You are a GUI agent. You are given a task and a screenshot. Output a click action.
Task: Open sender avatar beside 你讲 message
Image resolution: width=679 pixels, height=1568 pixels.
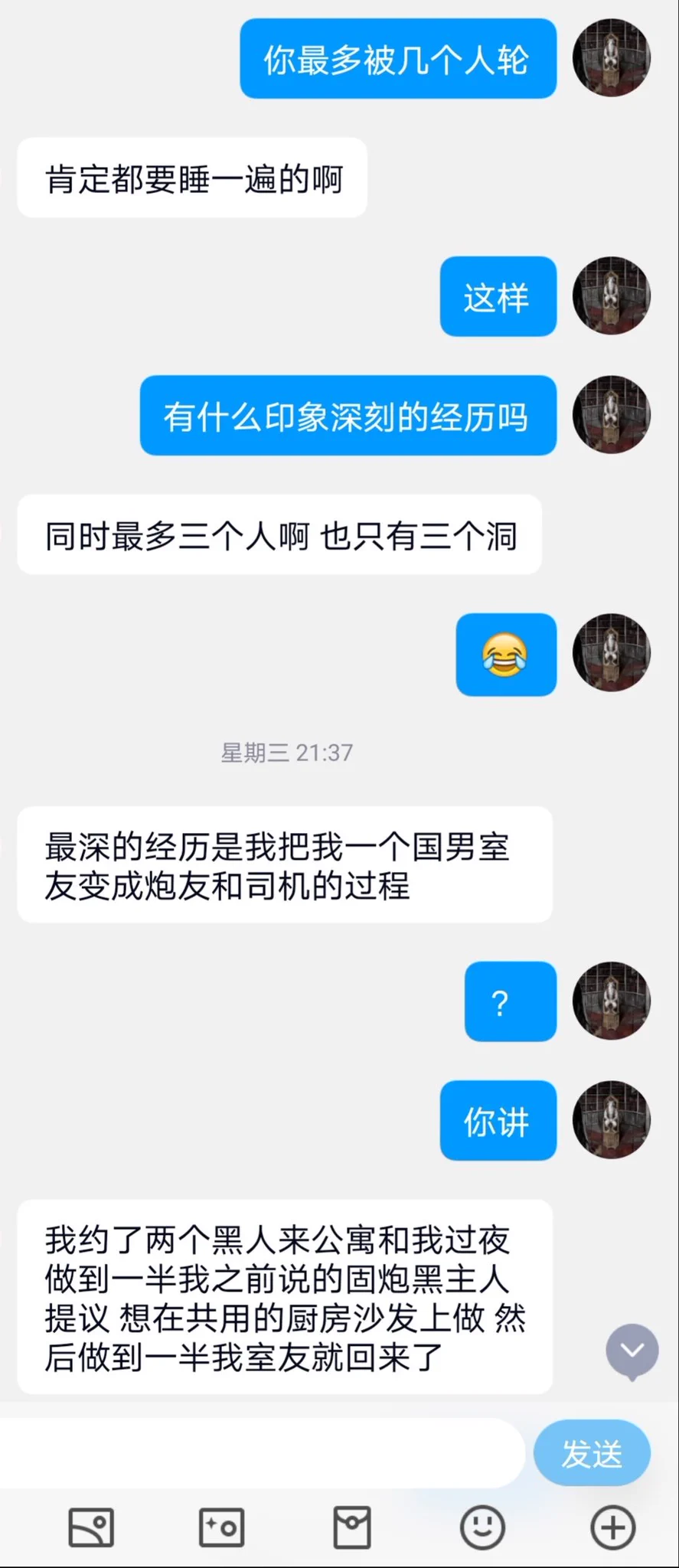click(x=612, y=1119)
